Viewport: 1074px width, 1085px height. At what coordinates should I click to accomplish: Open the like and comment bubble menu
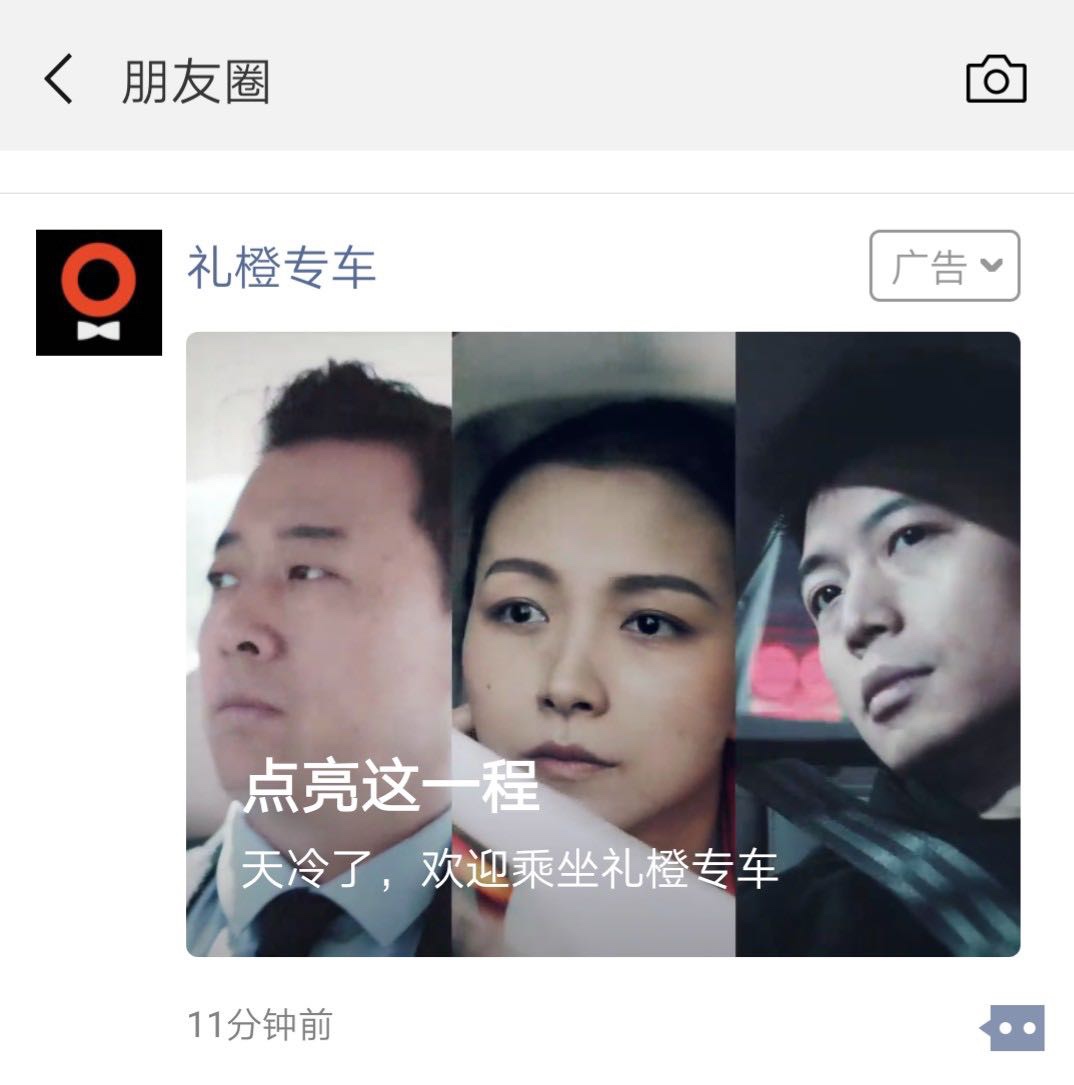1016,1027
